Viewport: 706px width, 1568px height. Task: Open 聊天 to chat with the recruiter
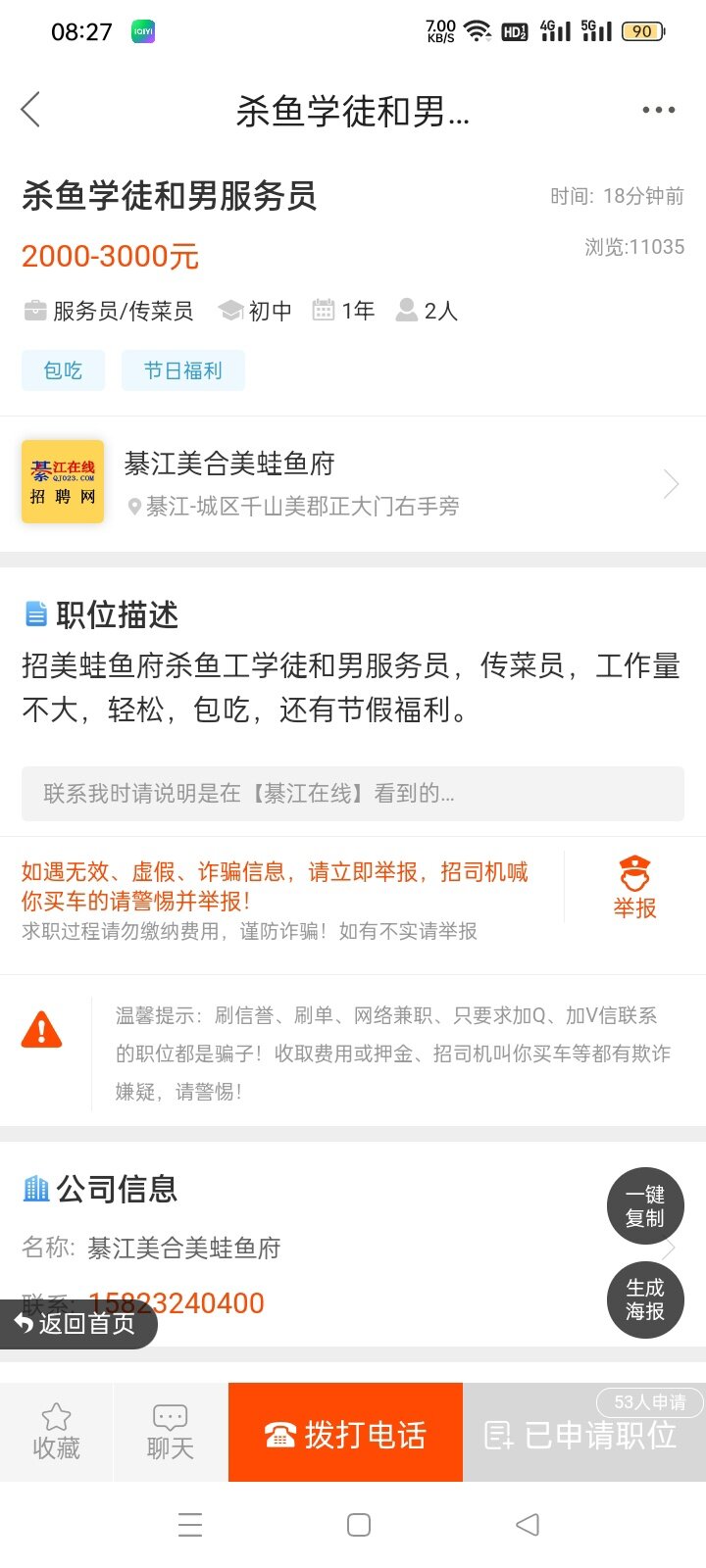point(170,1432)
